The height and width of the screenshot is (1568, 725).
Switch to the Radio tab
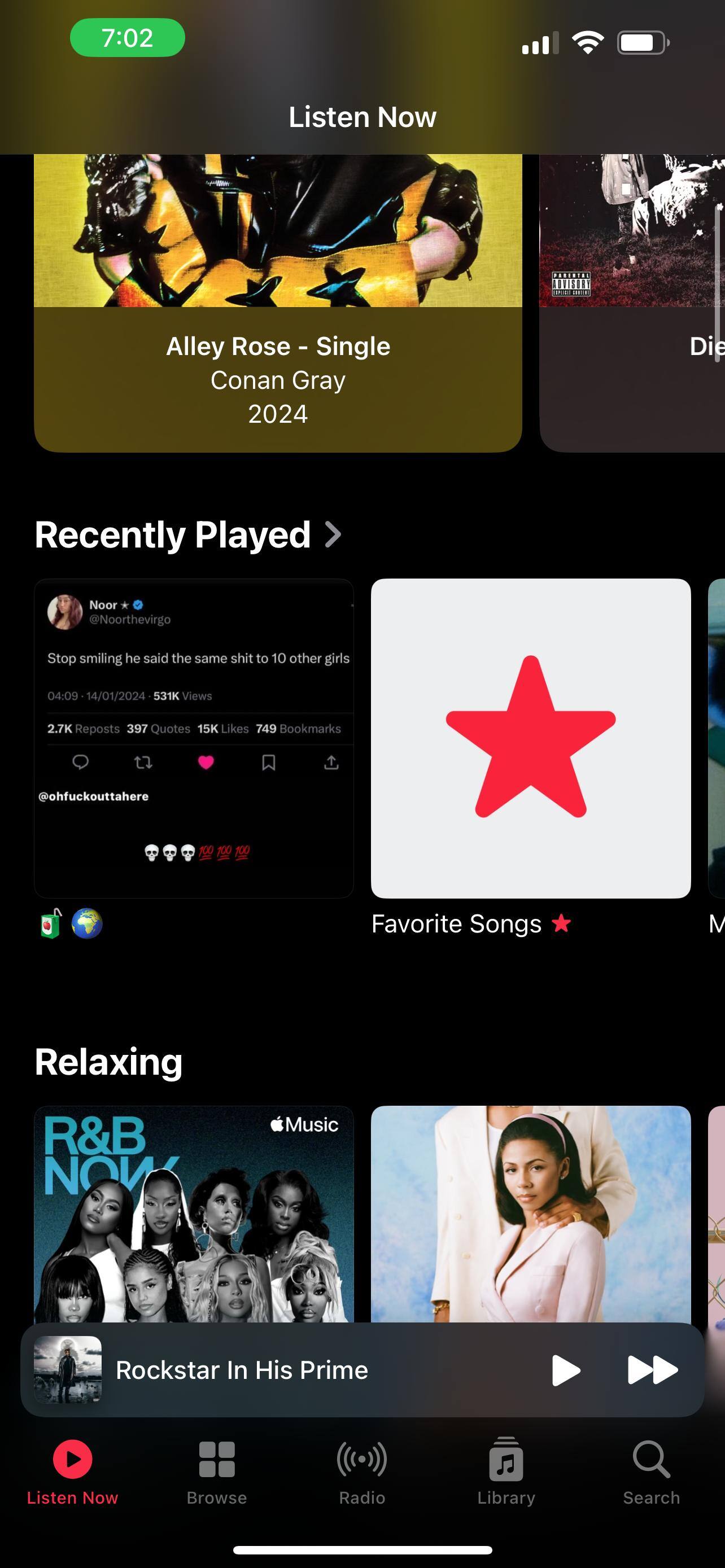point(361,1471)
